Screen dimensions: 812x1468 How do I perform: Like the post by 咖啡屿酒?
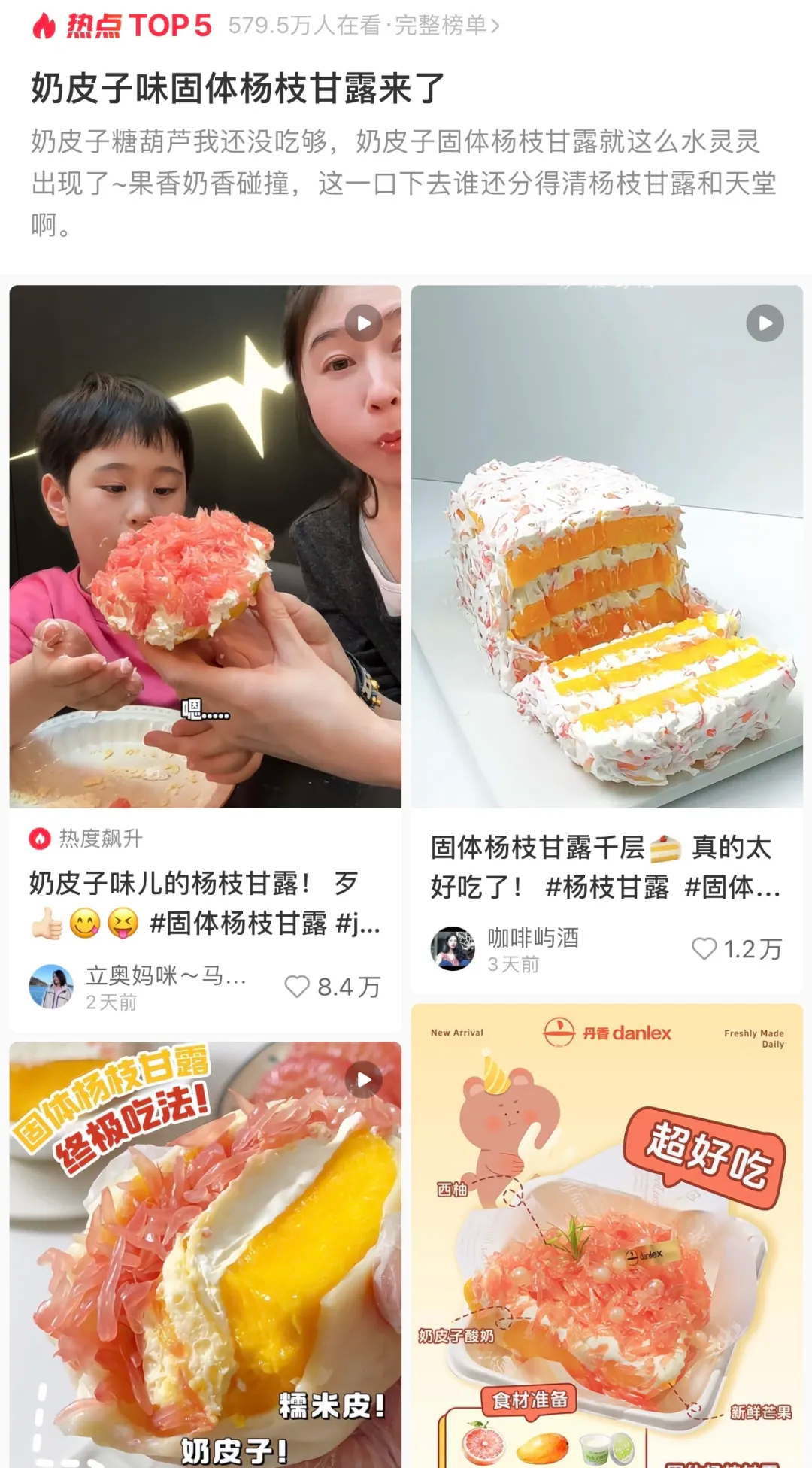[704, 949]
